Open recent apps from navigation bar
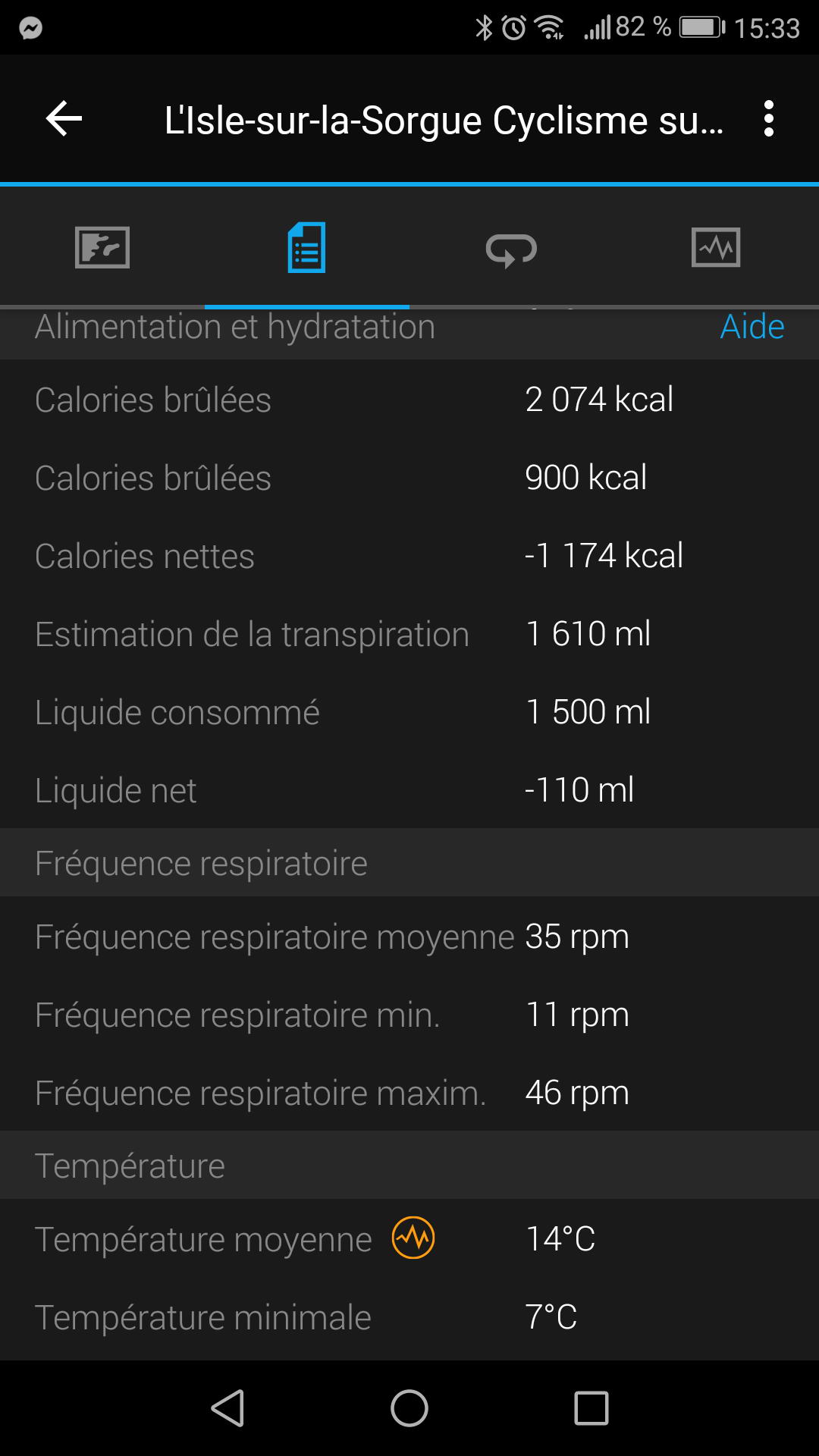 pyautogui.click(x=591, y=1408)
